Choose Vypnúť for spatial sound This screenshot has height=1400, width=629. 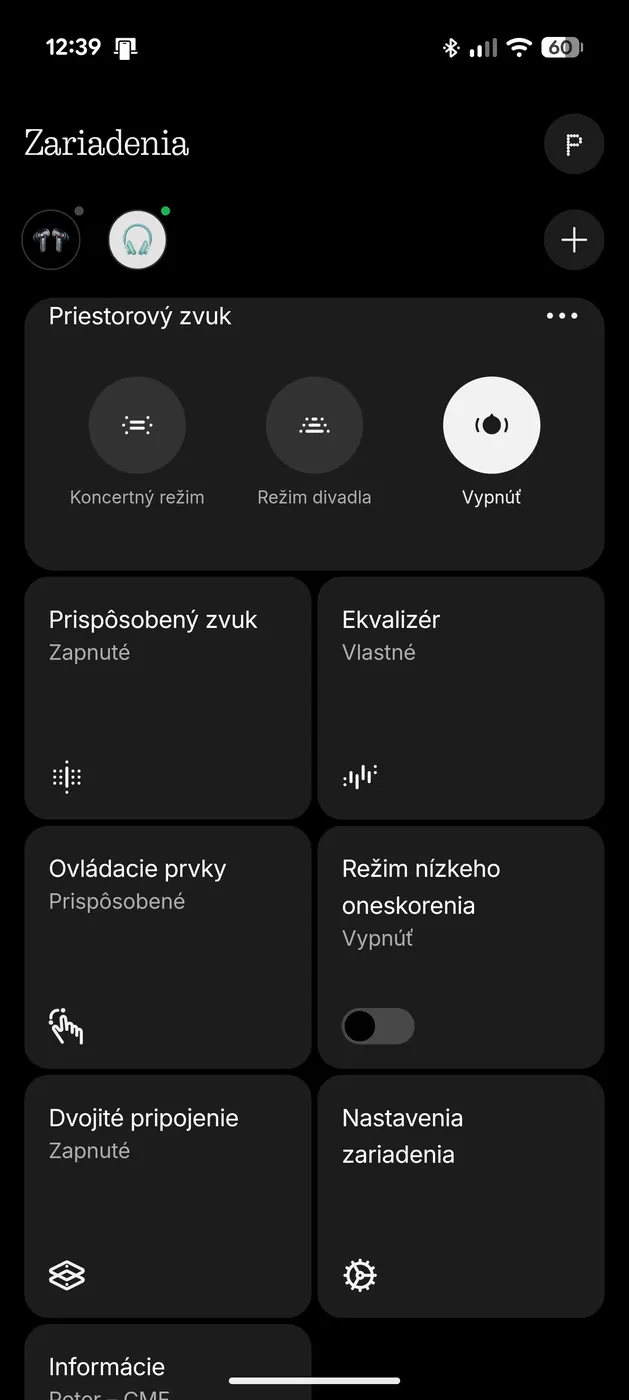(x=491, y=425)
